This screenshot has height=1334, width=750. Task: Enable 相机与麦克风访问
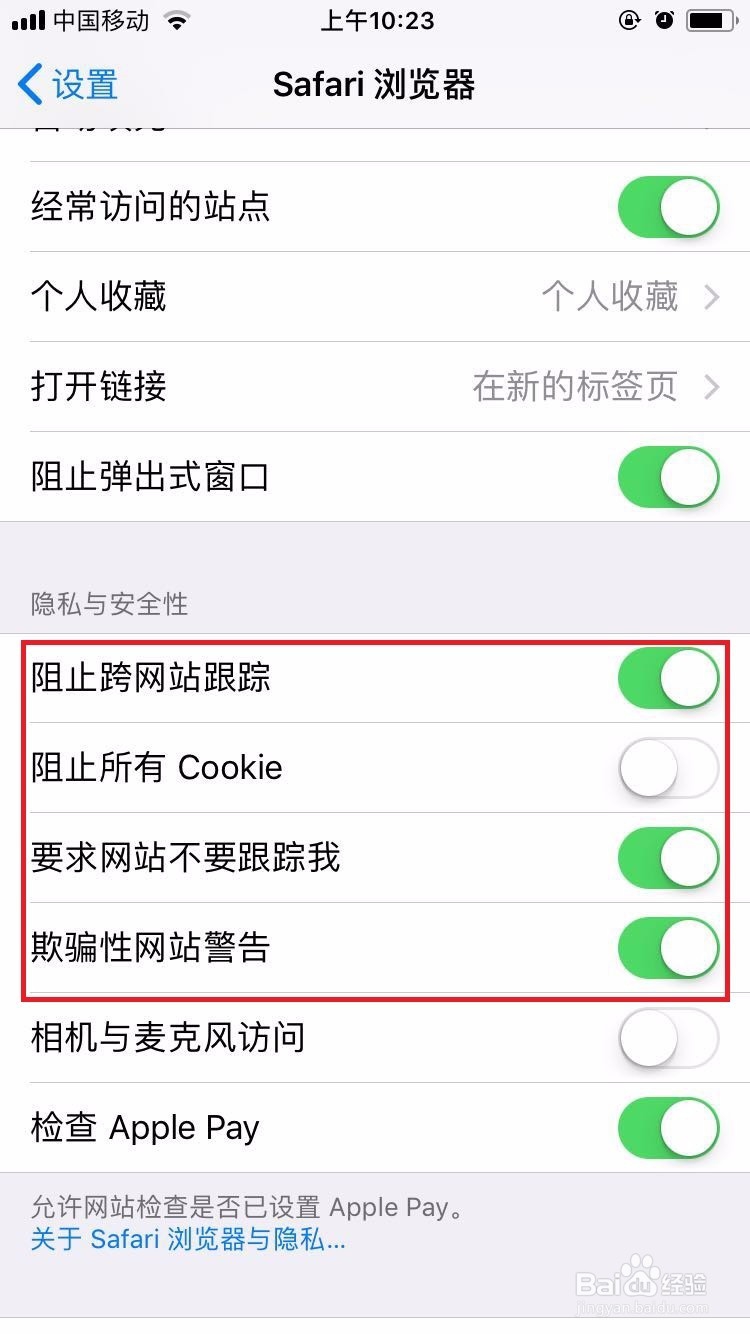point(667,1038)
